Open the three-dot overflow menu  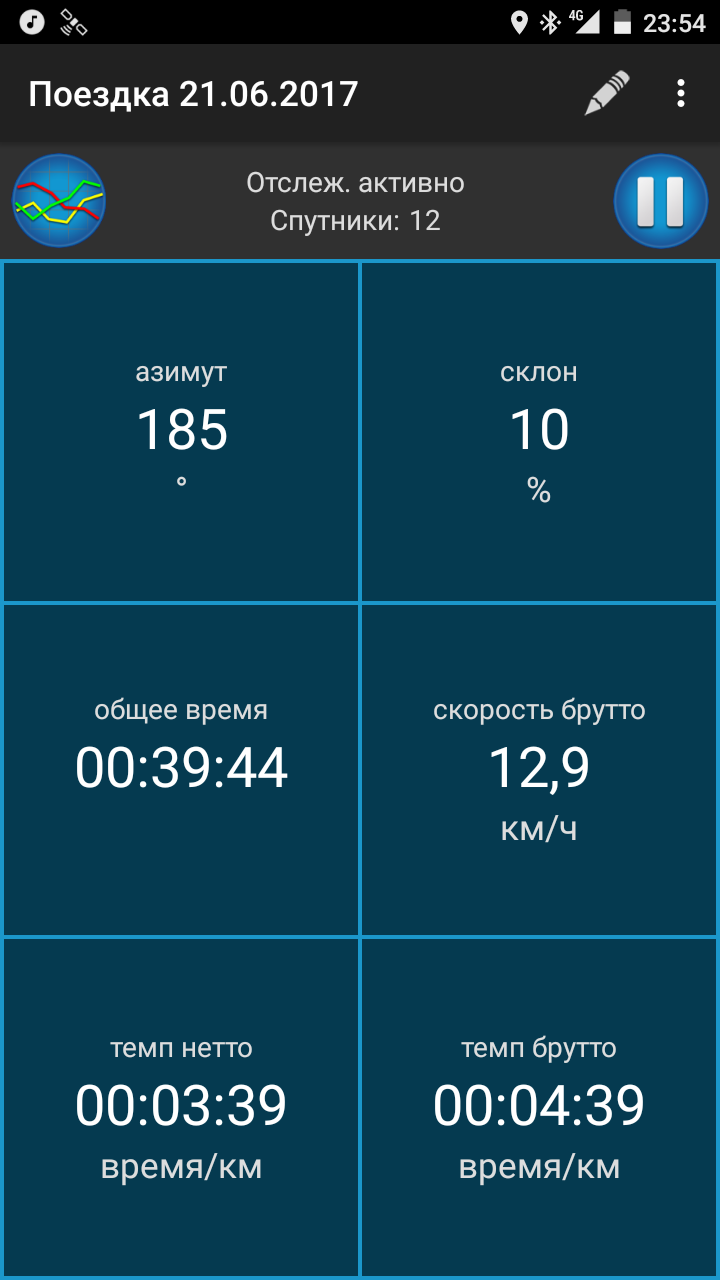point(681,94)
